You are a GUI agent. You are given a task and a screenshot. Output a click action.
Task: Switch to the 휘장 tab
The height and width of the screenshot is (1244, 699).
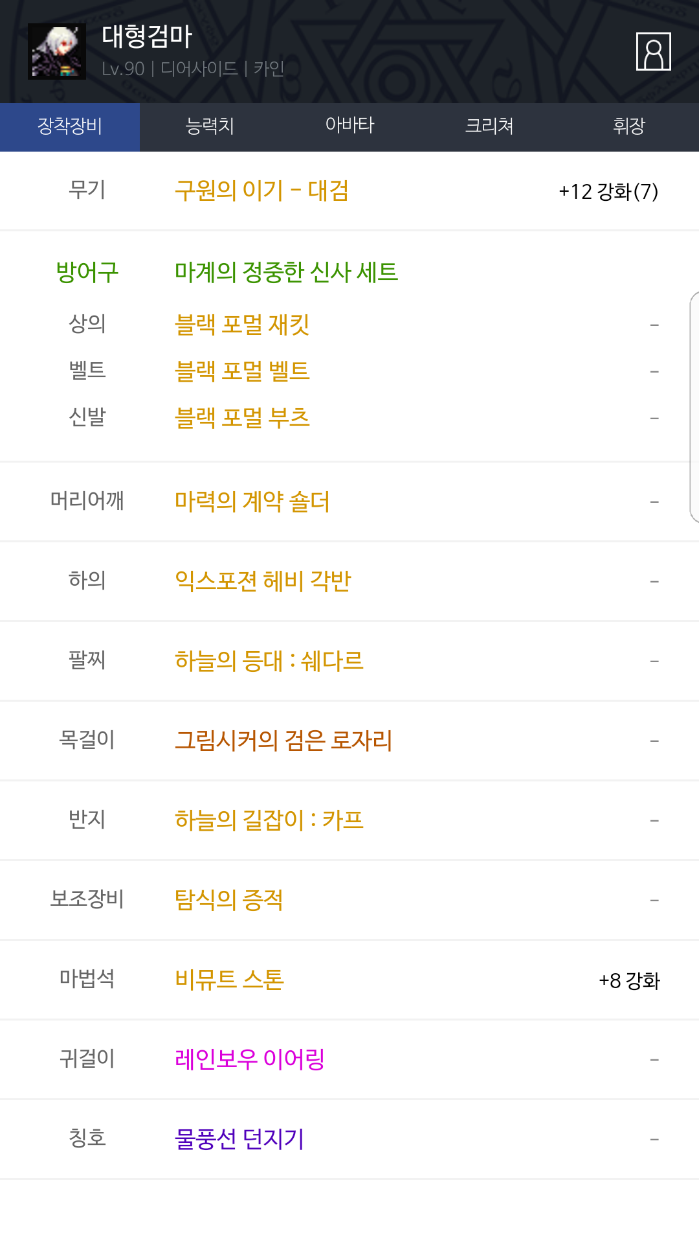click(x=629, y=126)
